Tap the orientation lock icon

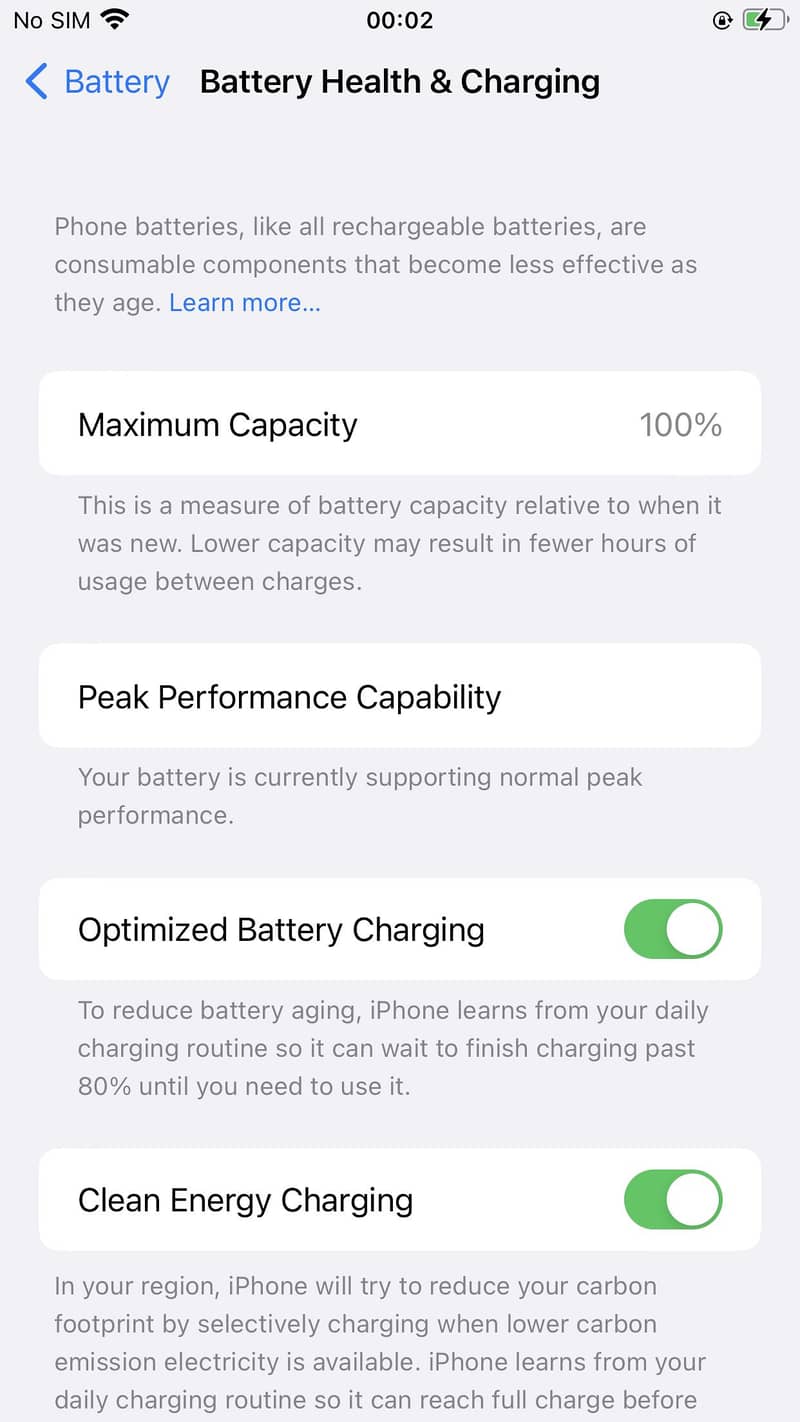pos(722,19)
